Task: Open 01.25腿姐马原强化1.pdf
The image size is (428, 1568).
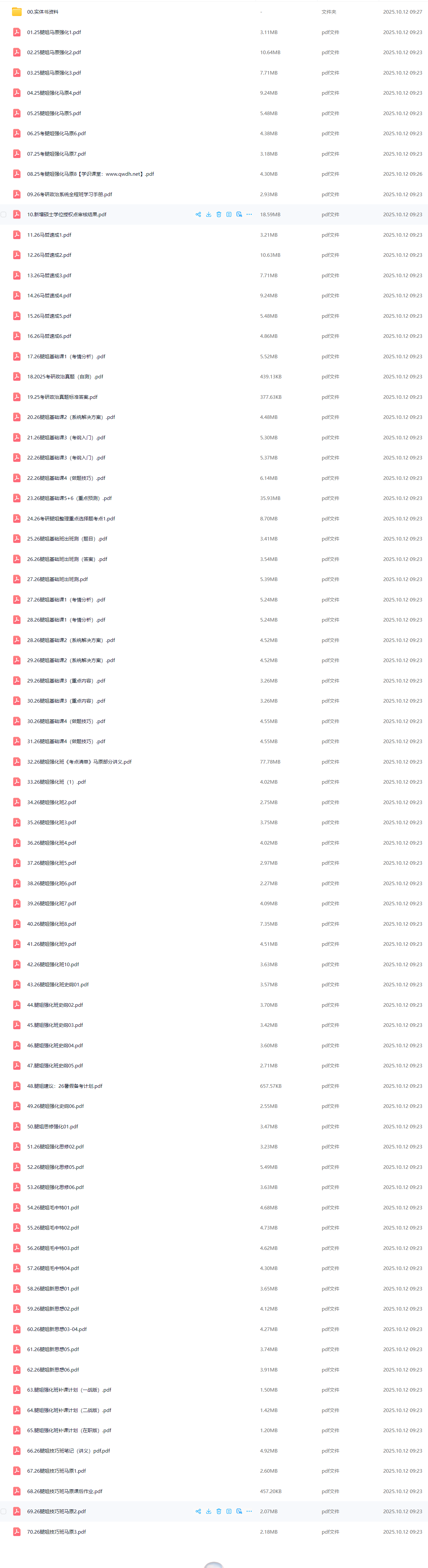Action: (x=53, y=32)
